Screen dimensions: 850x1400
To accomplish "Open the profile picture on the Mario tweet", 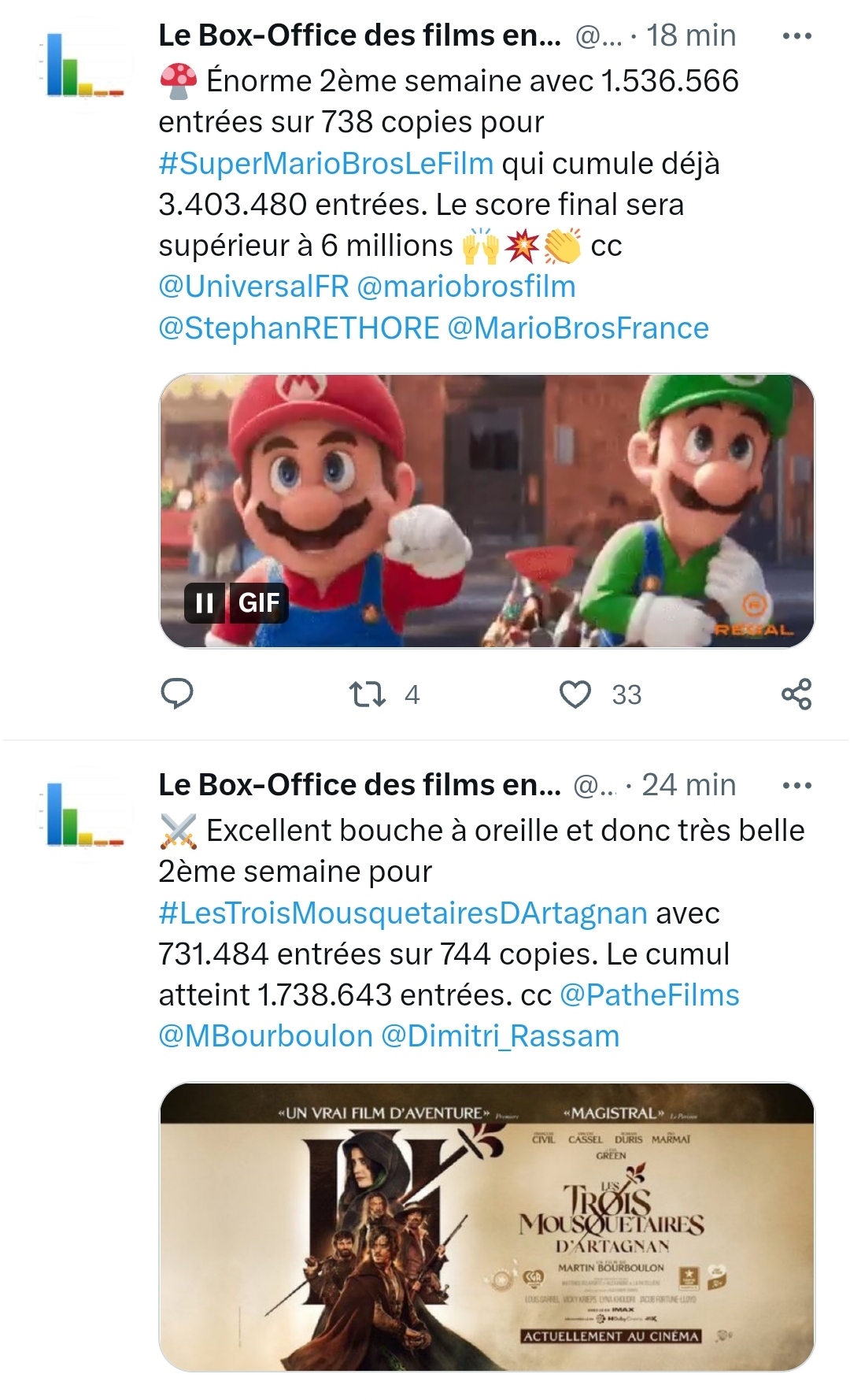I will tap(83, 65).
